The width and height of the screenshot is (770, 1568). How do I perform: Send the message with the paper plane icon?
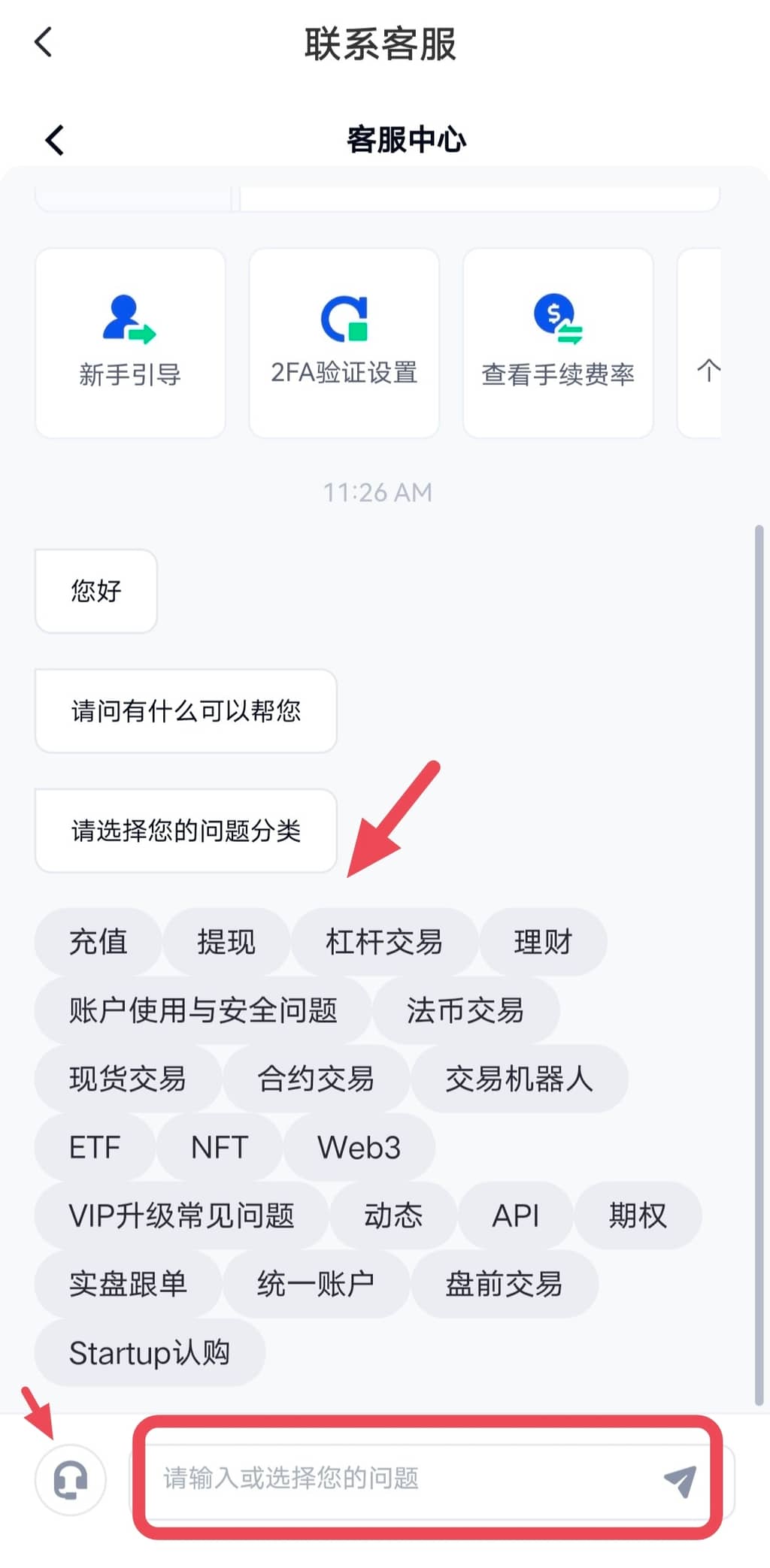[680, 1479]
